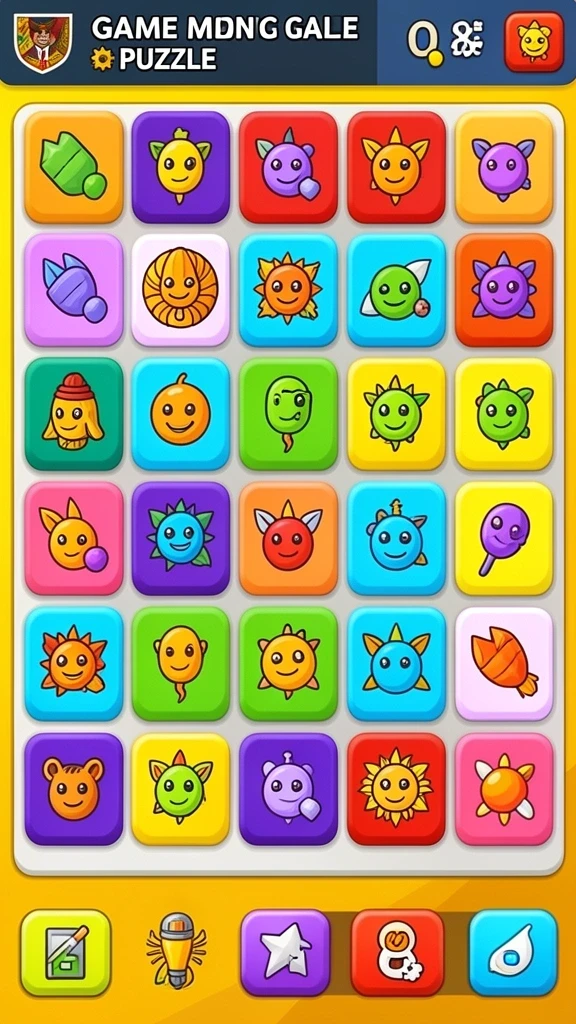Tap the red number-eight booster button

[398, 953]
